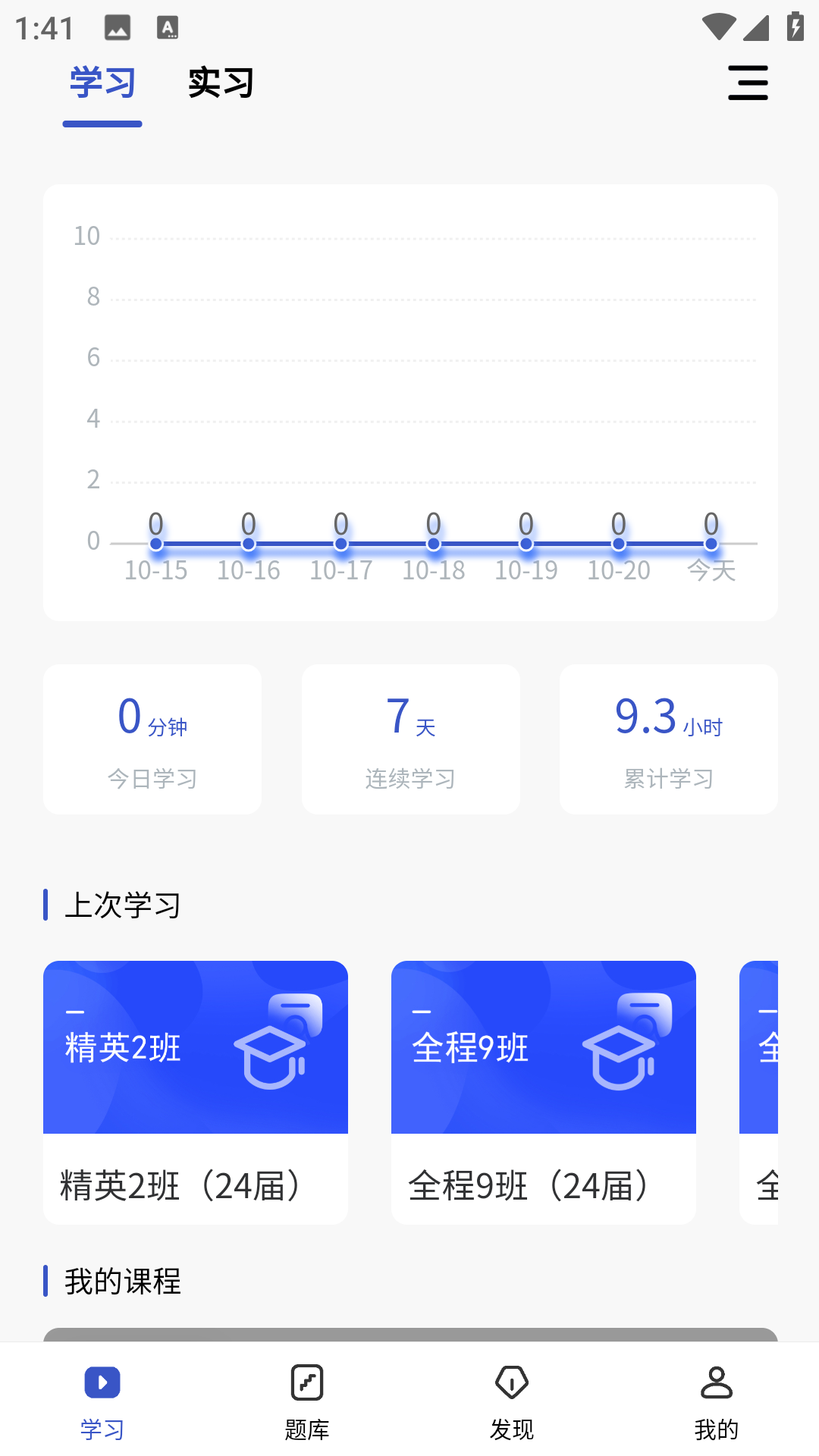The width and height of the screenshot is (819, 1456).
Task: Select the 今天 data point on the chart
Action: point(710,543)
